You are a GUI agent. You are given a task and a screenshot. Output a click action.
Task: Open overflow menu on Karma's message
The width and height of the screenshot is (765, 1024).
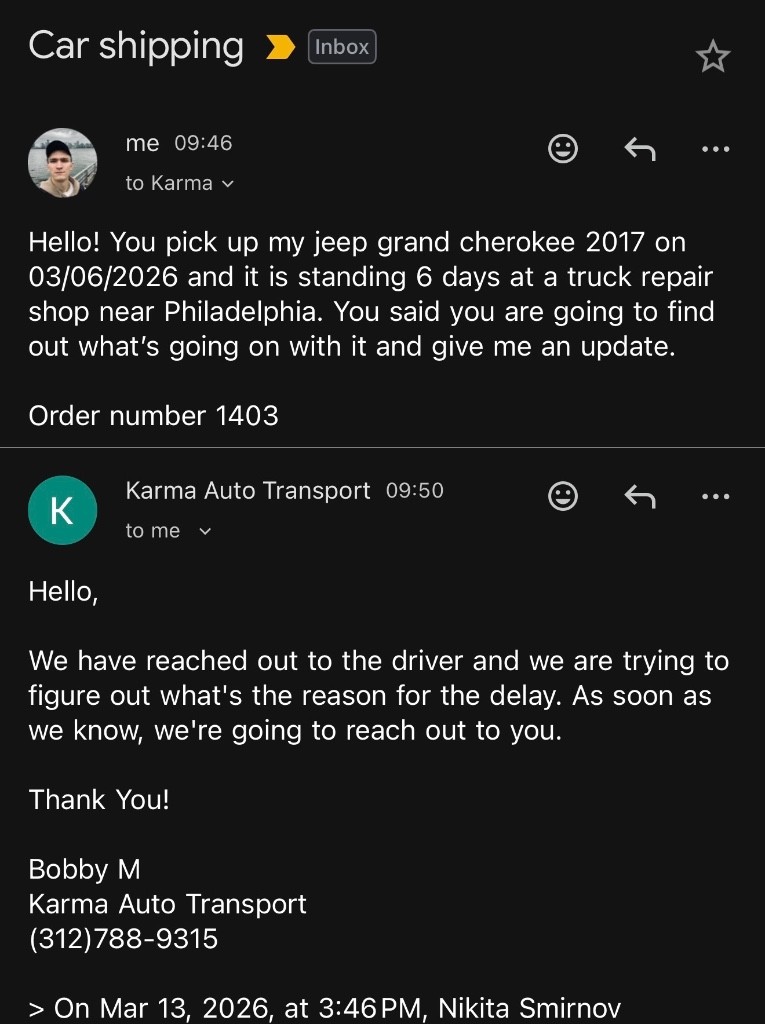716,496
